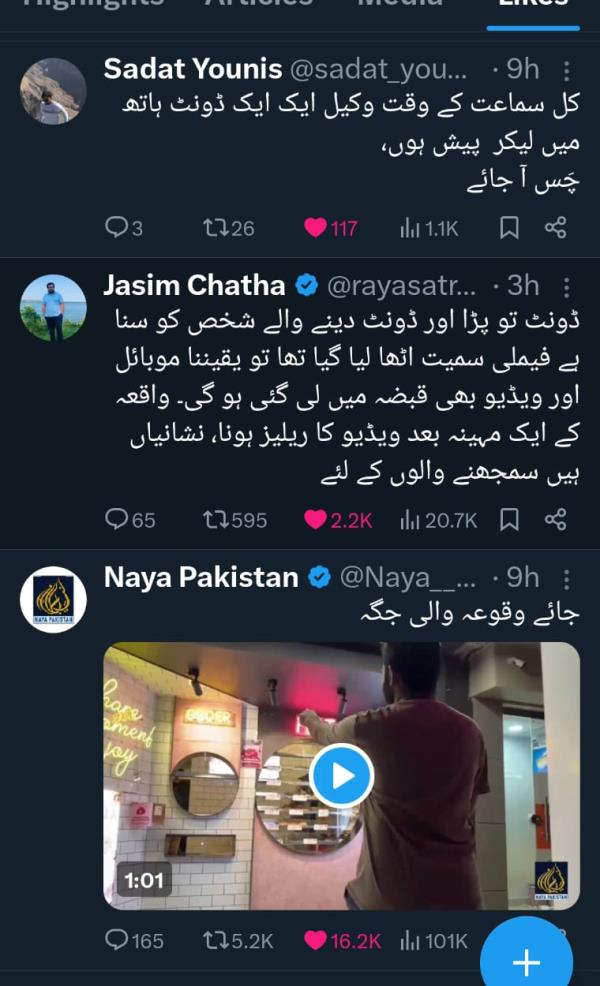Image resolution: width=600 pixels, height=986 pixels.
Task: Share Jasim Chatha's post
Action: click(555, 519)
